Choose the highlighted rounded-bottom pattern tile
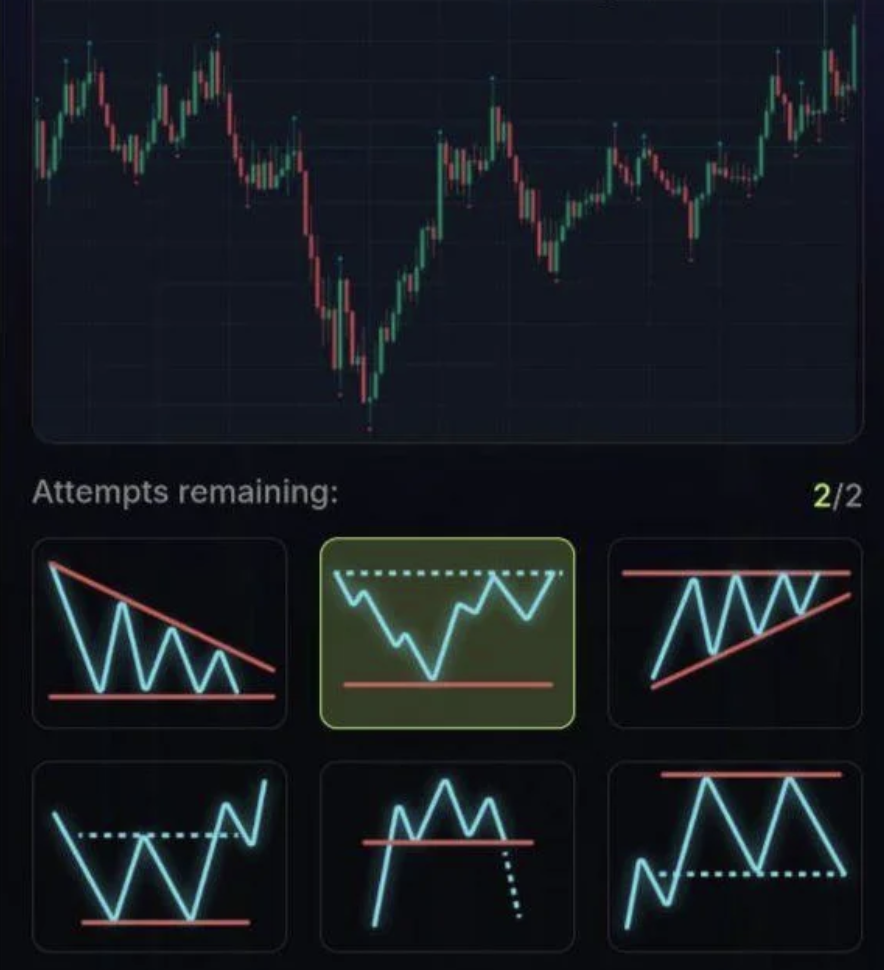884x970 pixels. pyautogui.click(x=447, y=633)
